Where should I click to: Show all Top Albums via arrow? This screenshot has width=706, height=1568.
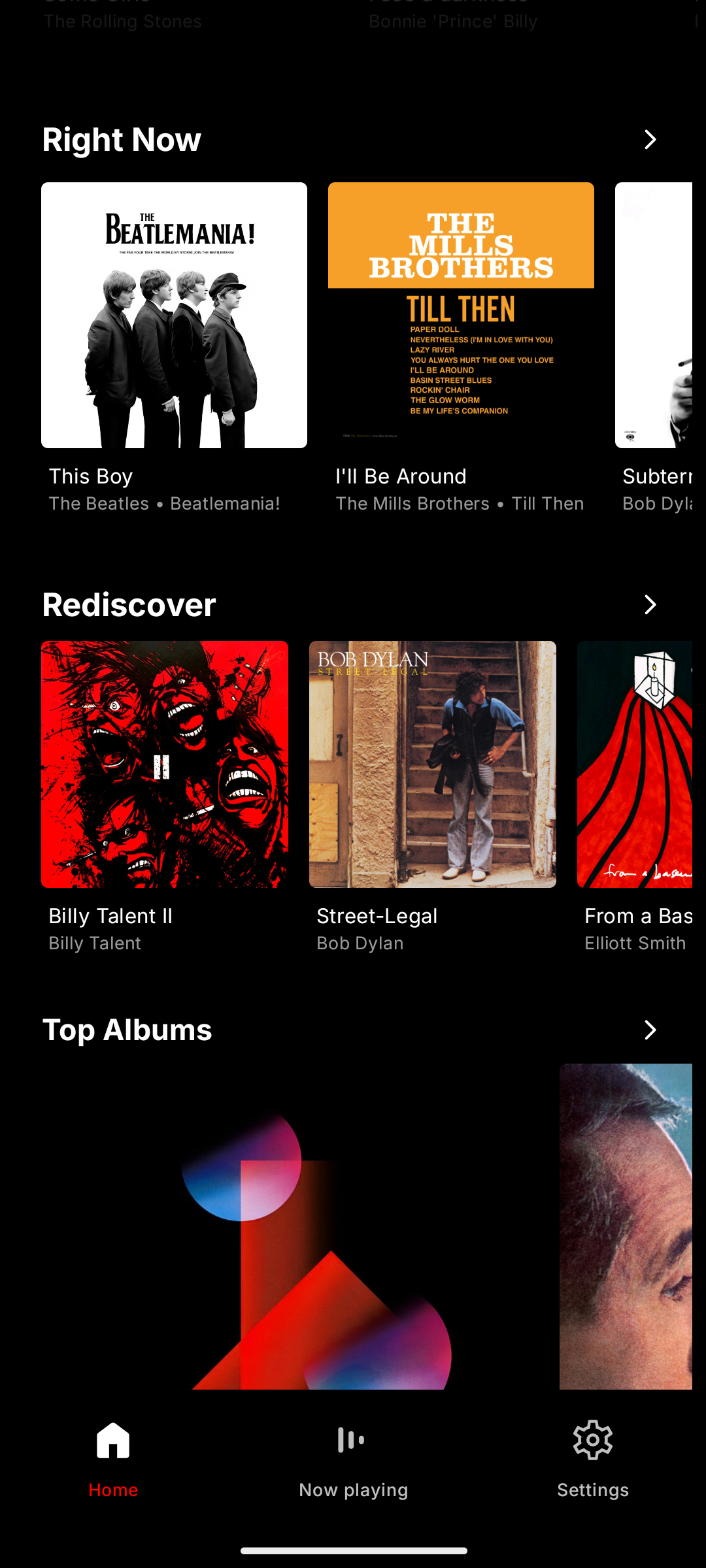point(650,1030)
